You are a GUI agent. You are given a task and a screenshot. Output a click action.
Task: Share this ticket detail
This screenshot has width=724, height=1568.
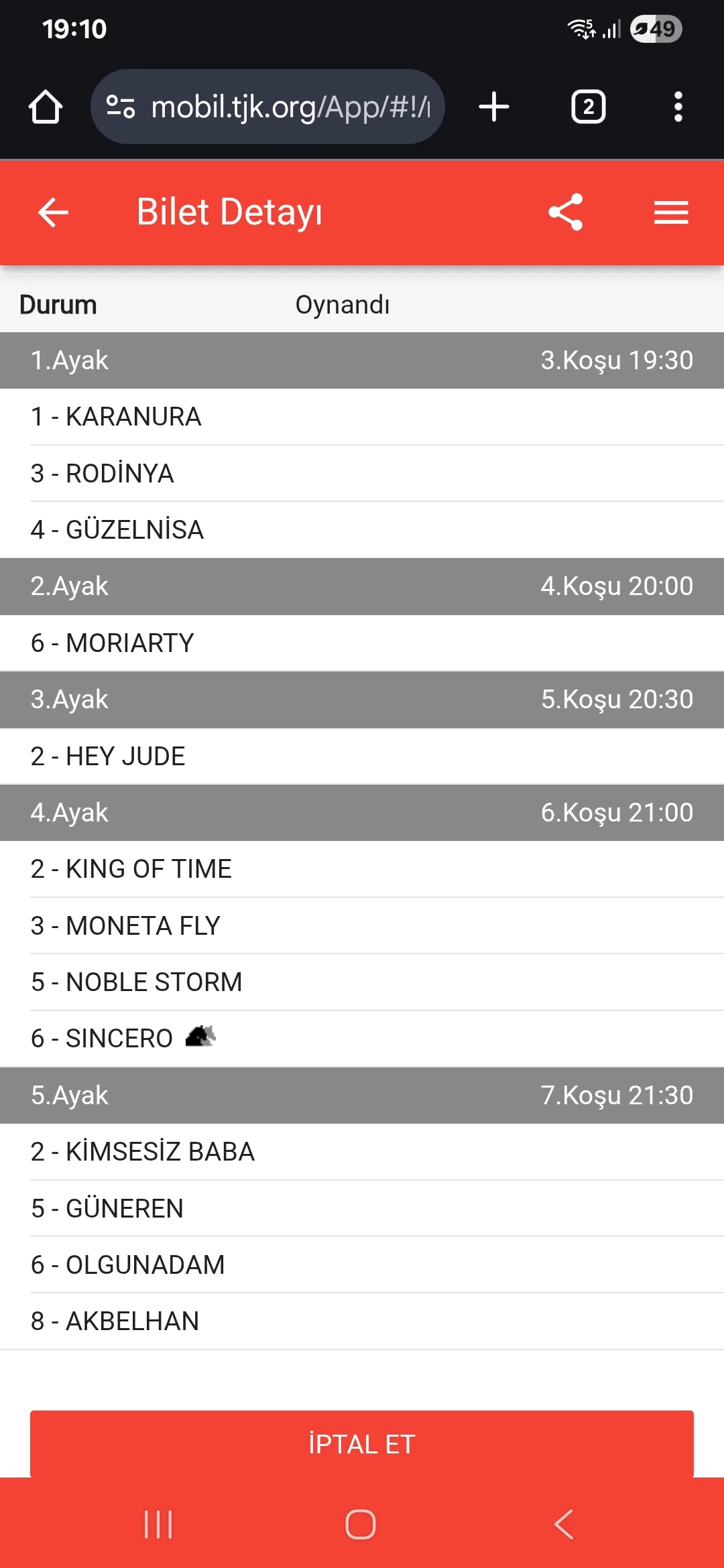coord(566,212)
